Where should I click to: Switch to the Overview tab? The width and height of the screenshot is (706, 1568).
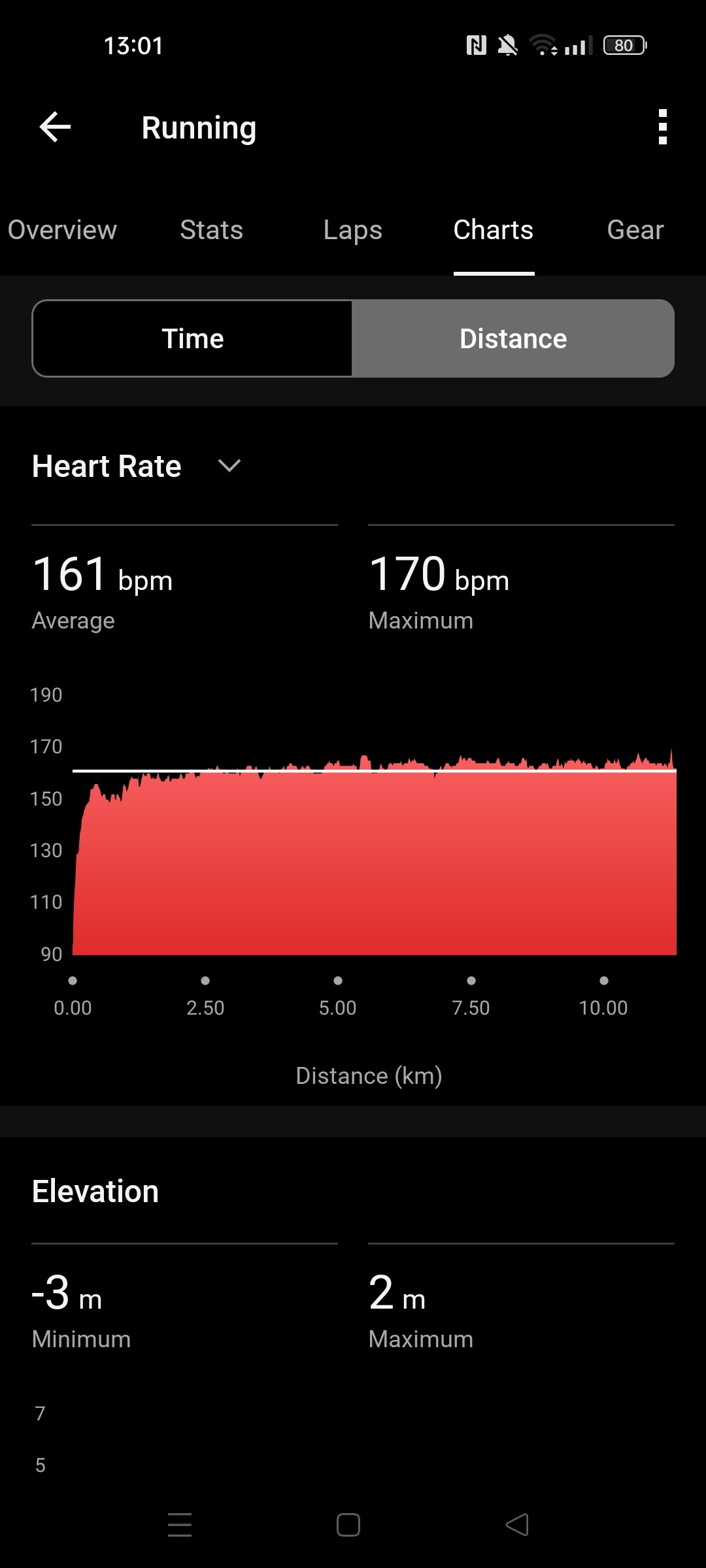(x=62, y=230)
